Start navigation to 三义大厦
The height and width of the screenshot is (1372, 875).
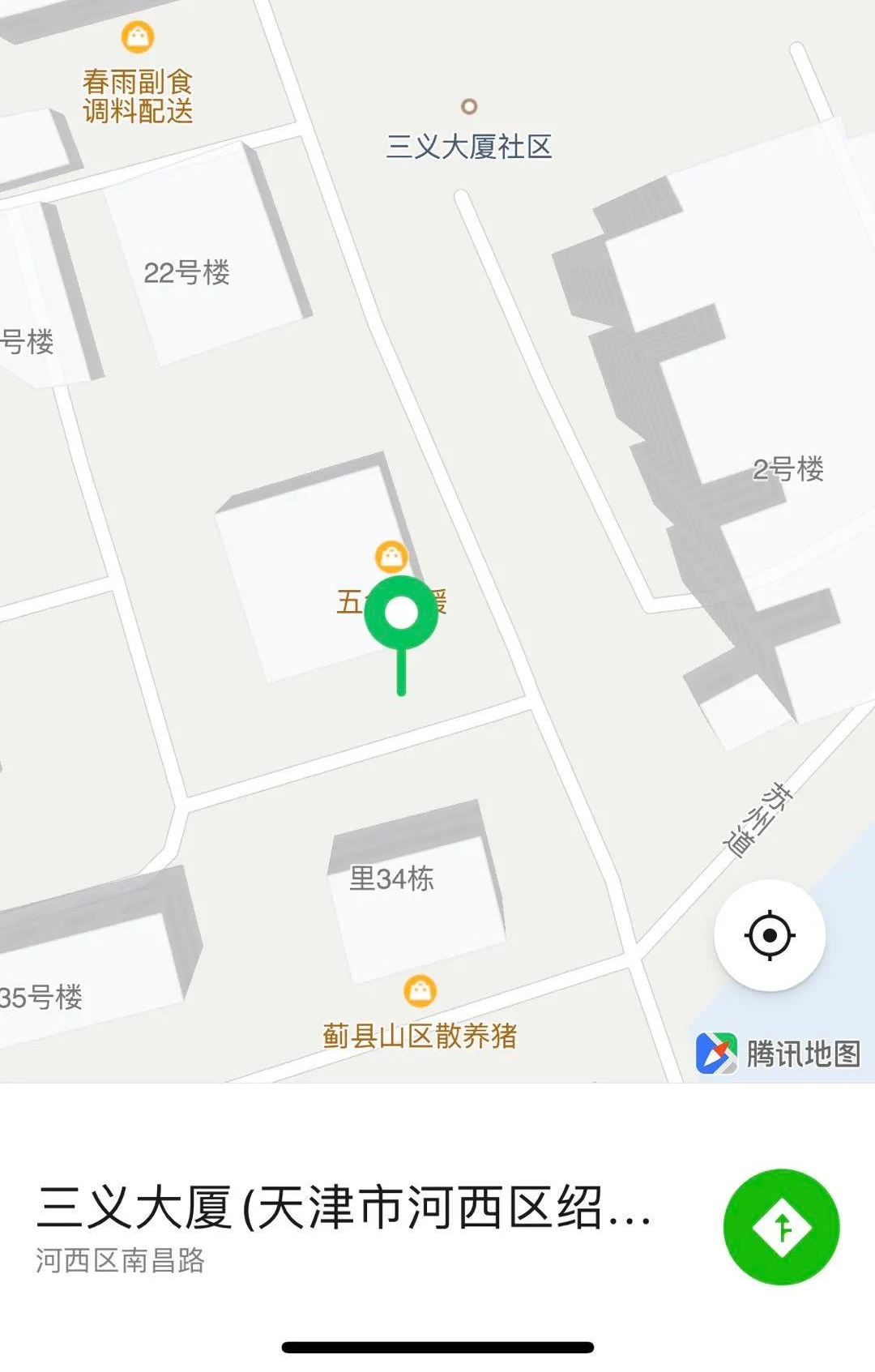click(x=781, y=1227)
